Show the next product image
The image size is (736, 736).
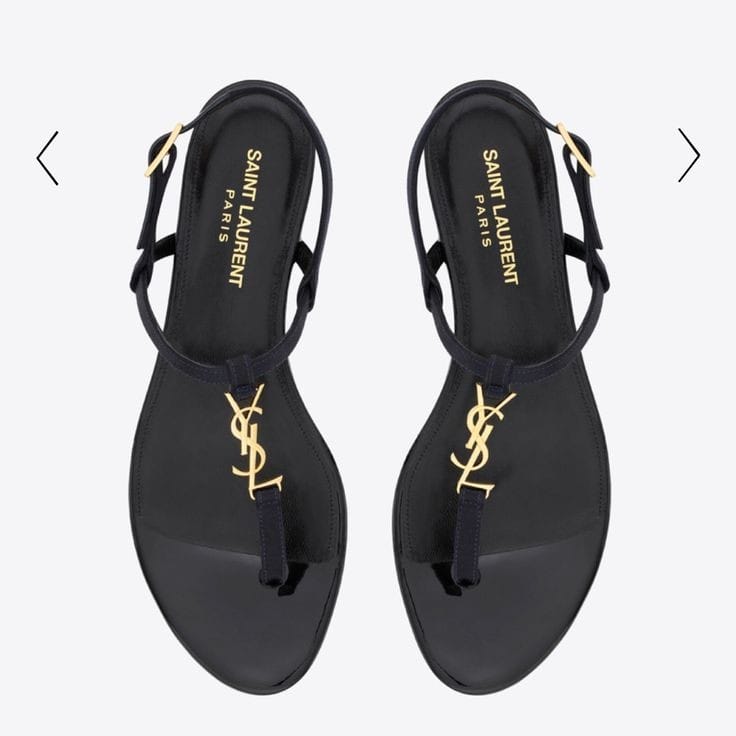point(688,155)
